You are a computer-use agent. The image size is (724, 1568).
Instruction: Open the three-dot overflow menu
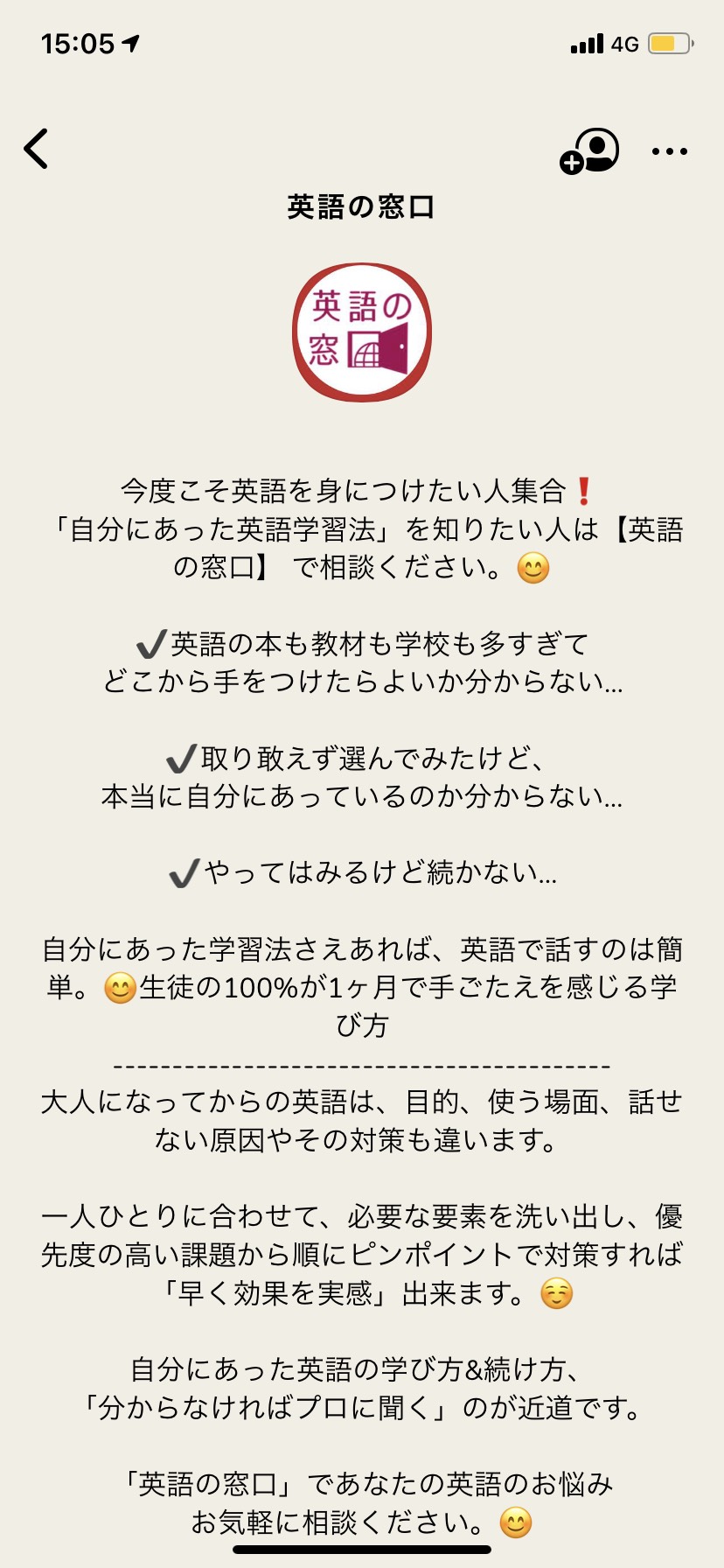670,151
